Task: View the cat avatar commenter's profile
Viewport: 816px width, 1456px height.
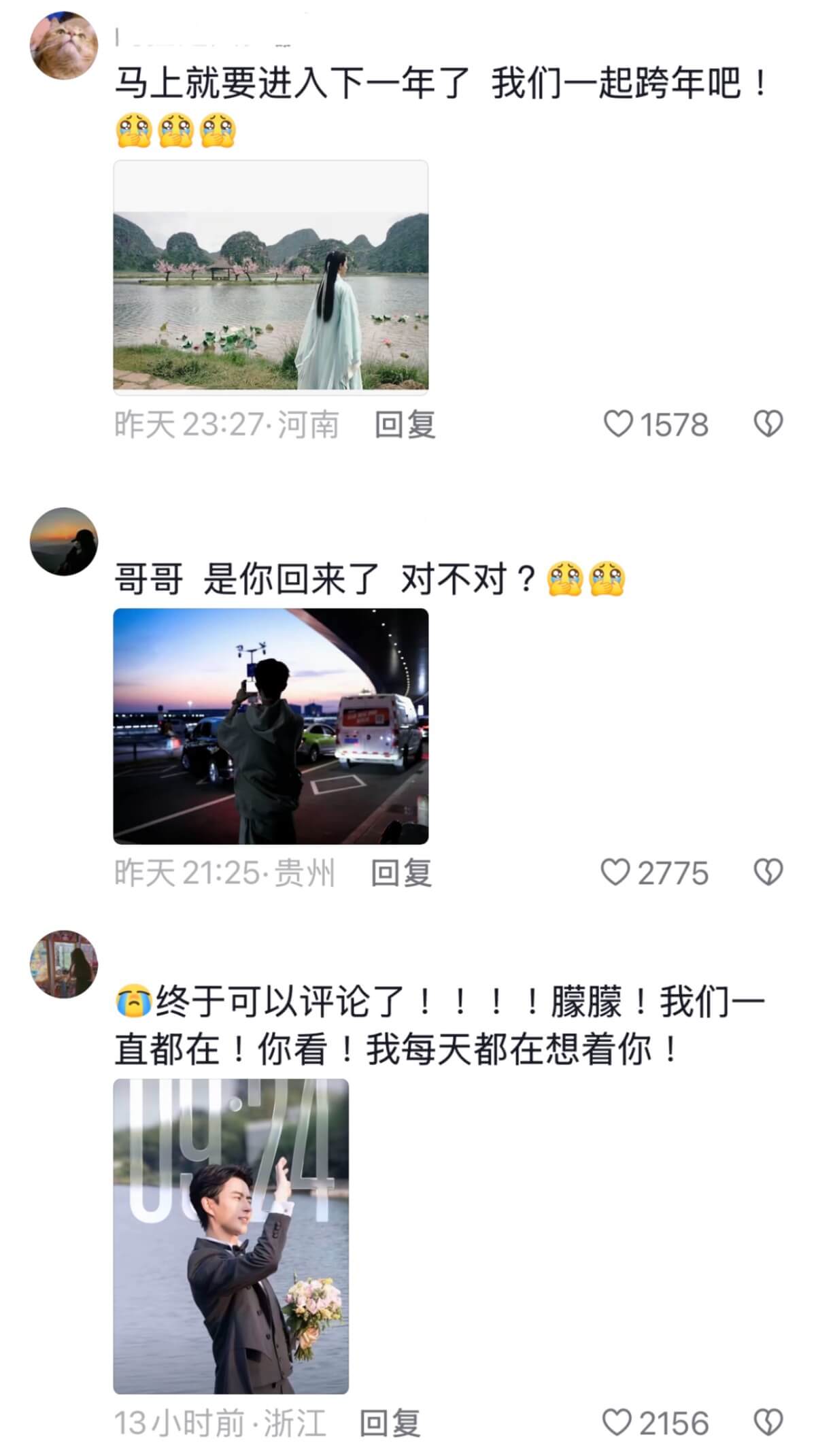Action: (x=64, y=46)
